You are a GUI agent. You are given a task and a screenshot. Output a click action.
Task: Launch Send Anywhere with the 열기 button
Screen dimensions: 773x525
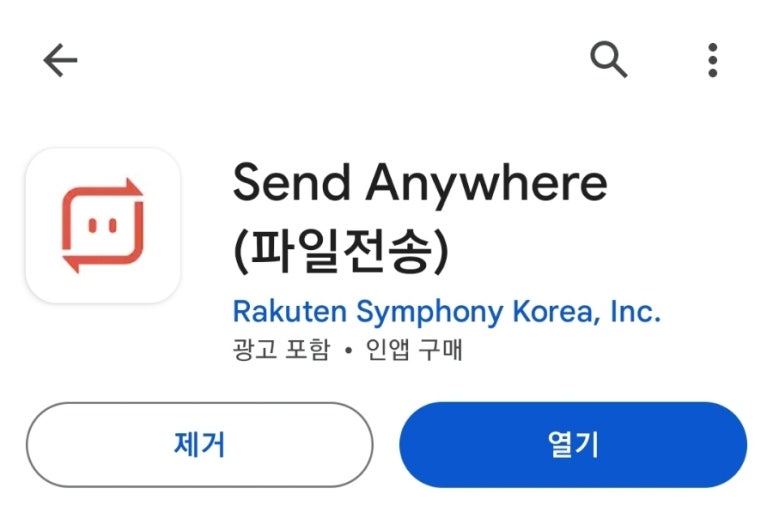click(x=573, y=445)
